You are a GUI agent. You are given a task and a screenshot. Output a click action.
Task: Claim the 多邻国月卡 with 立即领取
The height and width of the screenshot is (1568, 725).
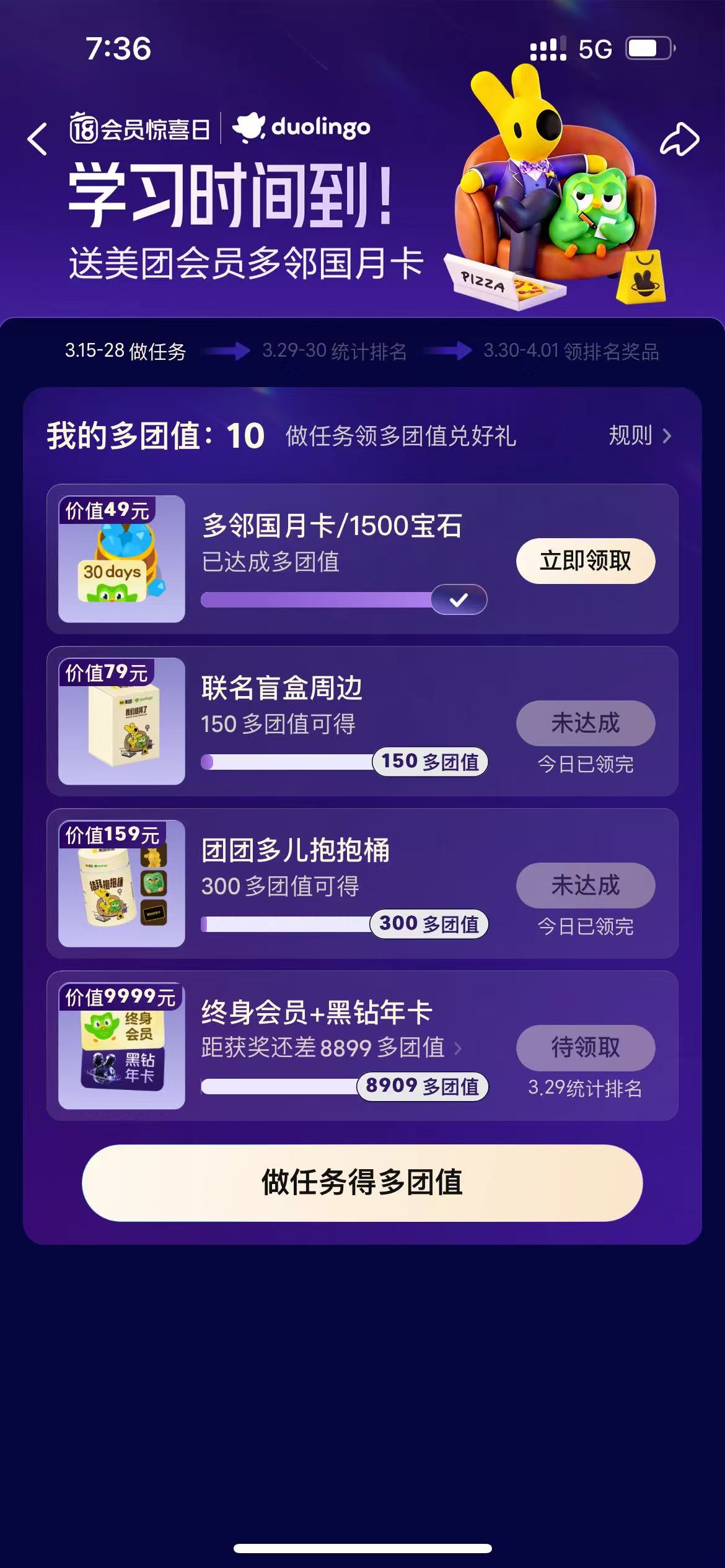(586, 561)
